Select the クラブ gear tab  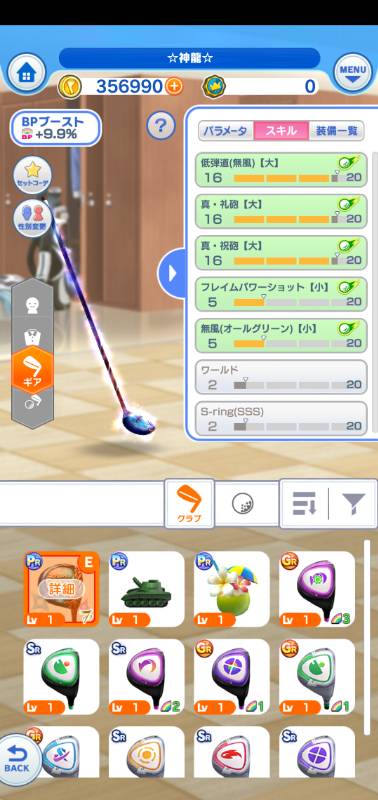(x=189, y=503)
